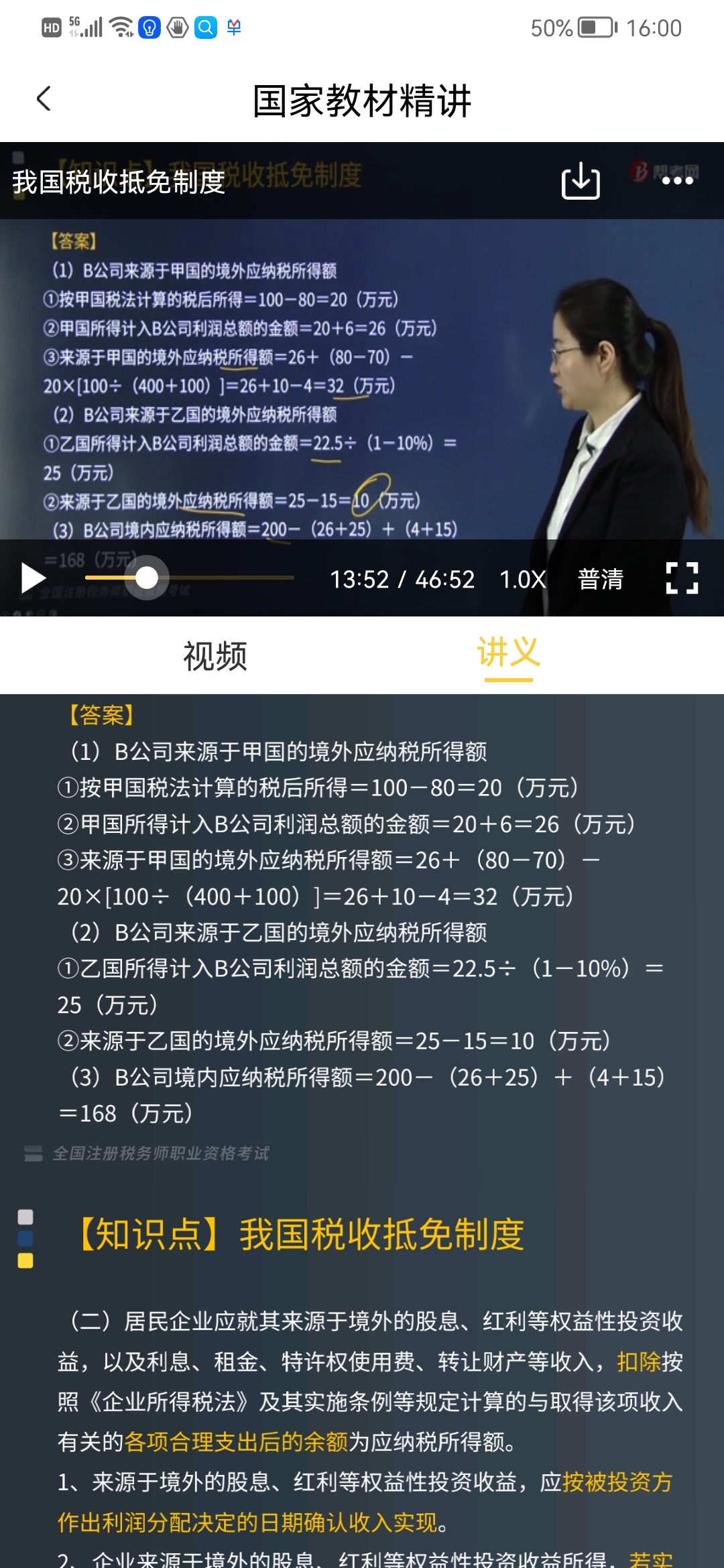The height and width of the screenshot is (1568, 724).
Task: Tap the video progress slider
Action: point(190,578)
